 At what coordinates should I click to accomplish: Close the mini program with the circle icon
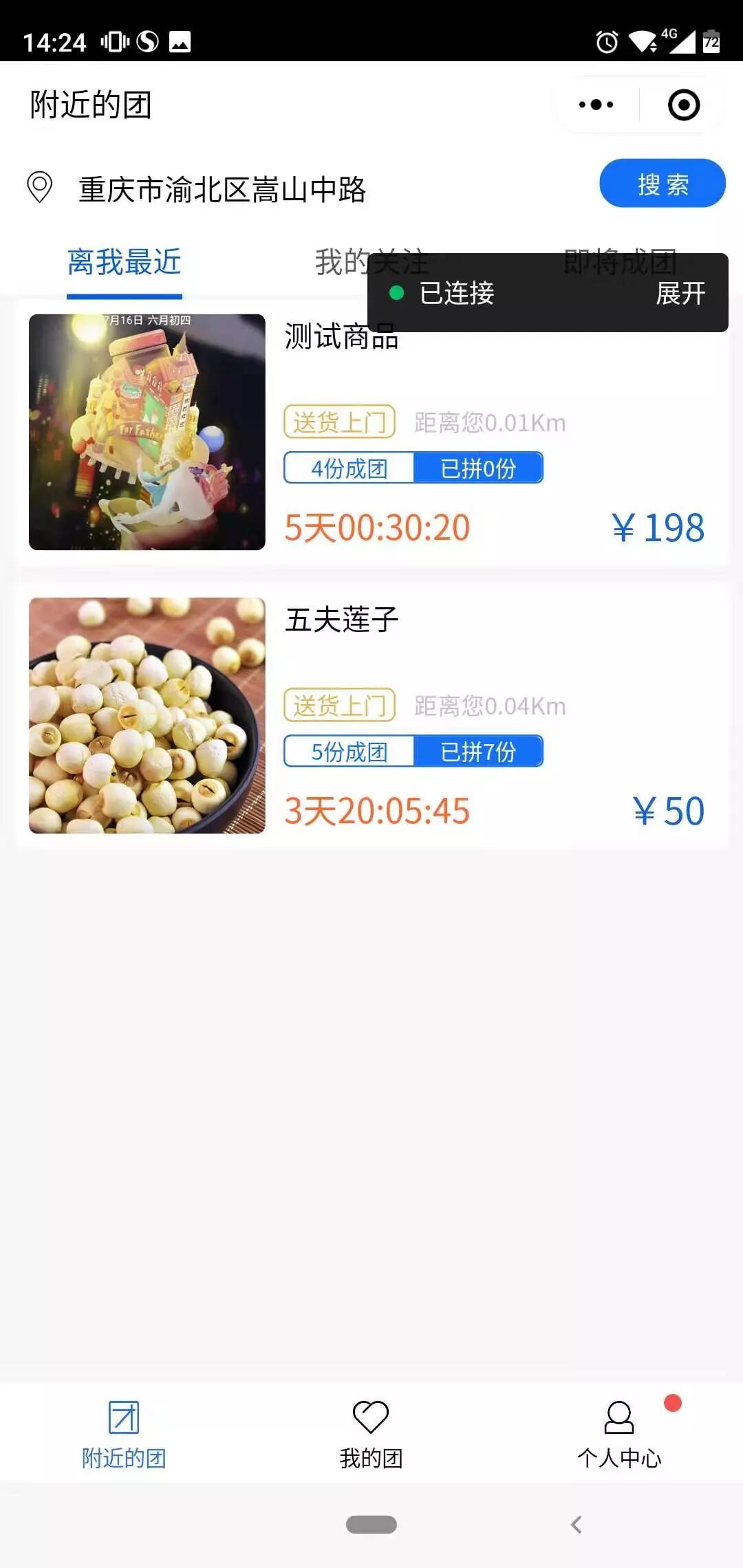tap(683, 105)
